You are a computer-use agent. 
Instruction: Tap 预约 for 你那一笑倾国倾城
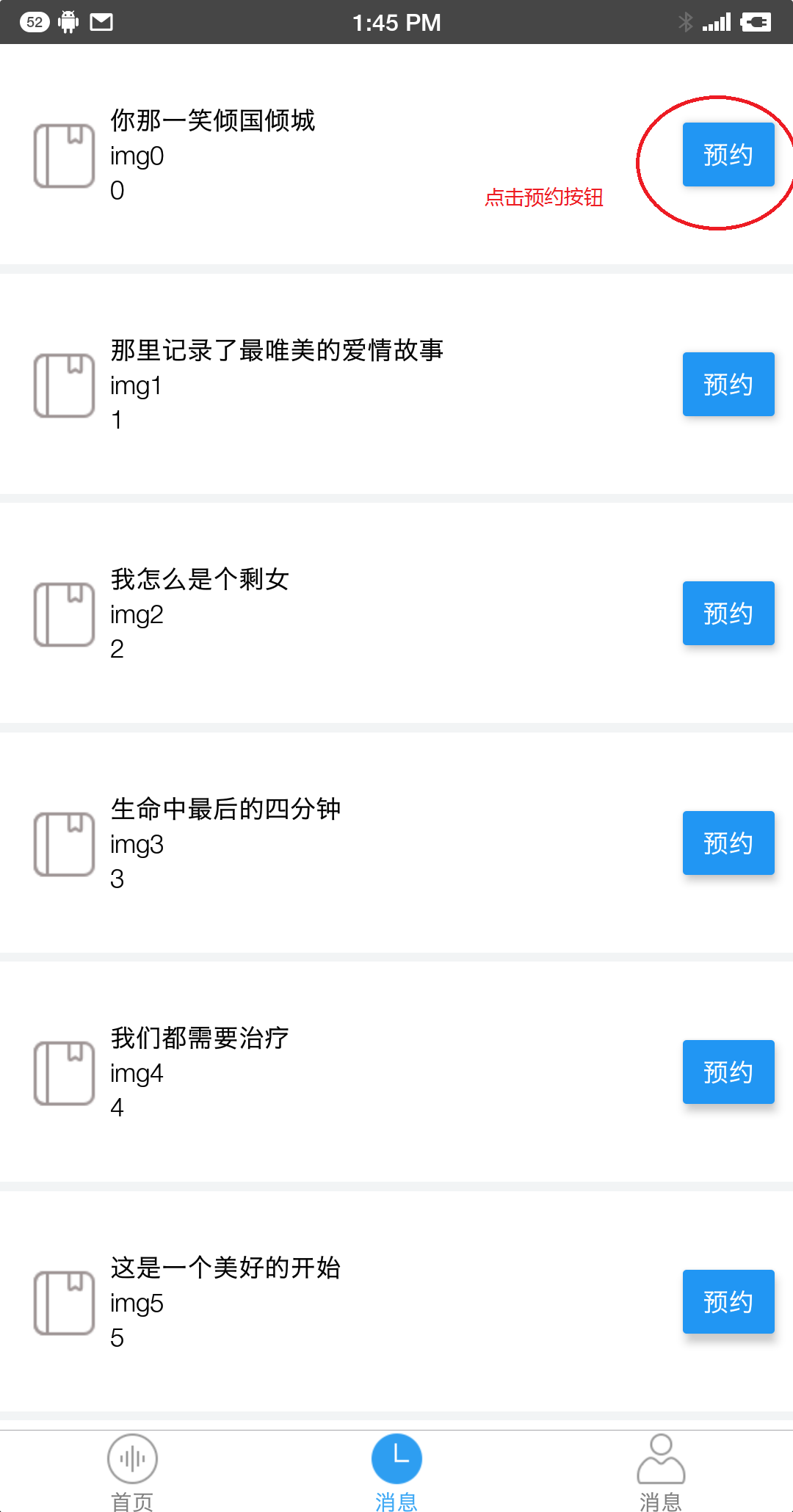point(728,155)
